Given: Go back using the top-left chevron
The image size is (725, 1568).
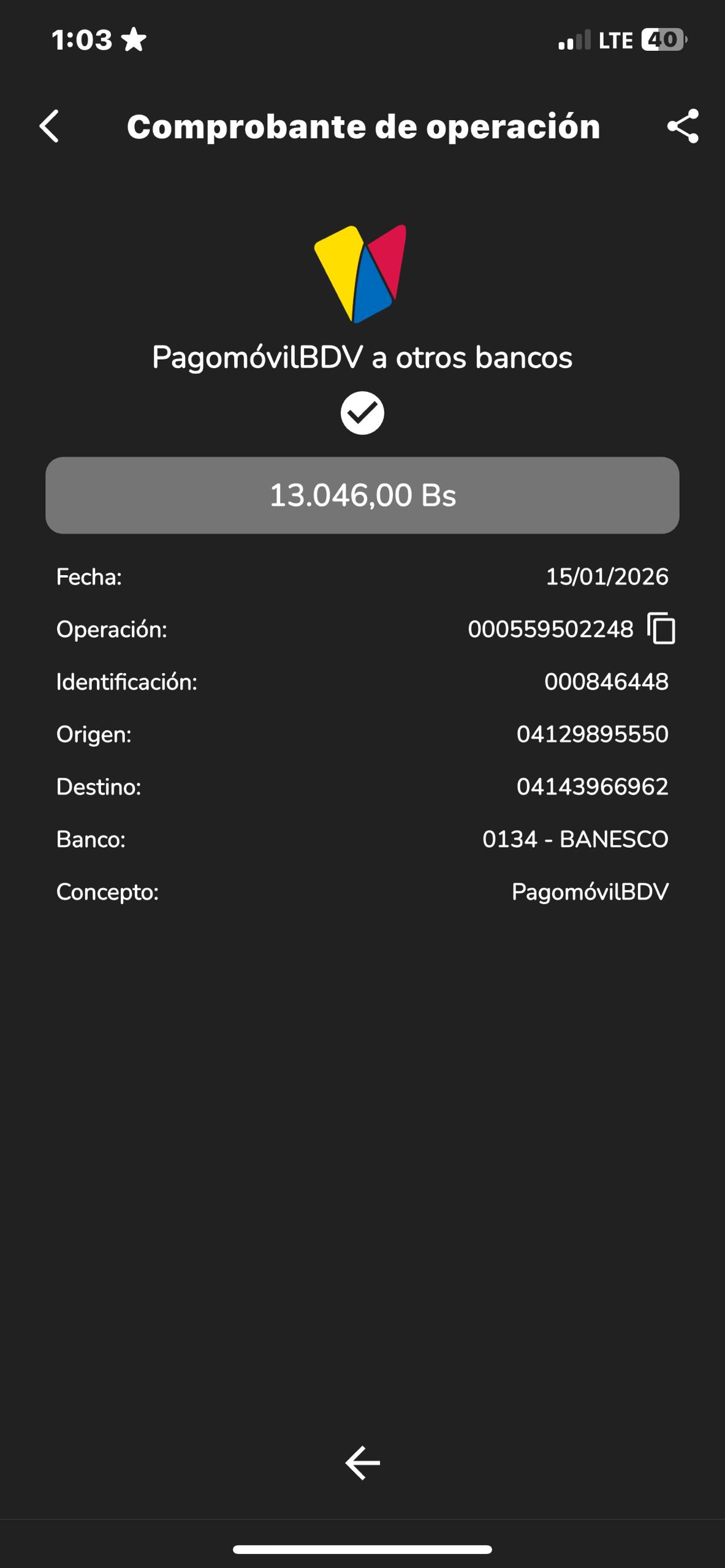Looking at the screenshot, I should click(x=50, y=126).
